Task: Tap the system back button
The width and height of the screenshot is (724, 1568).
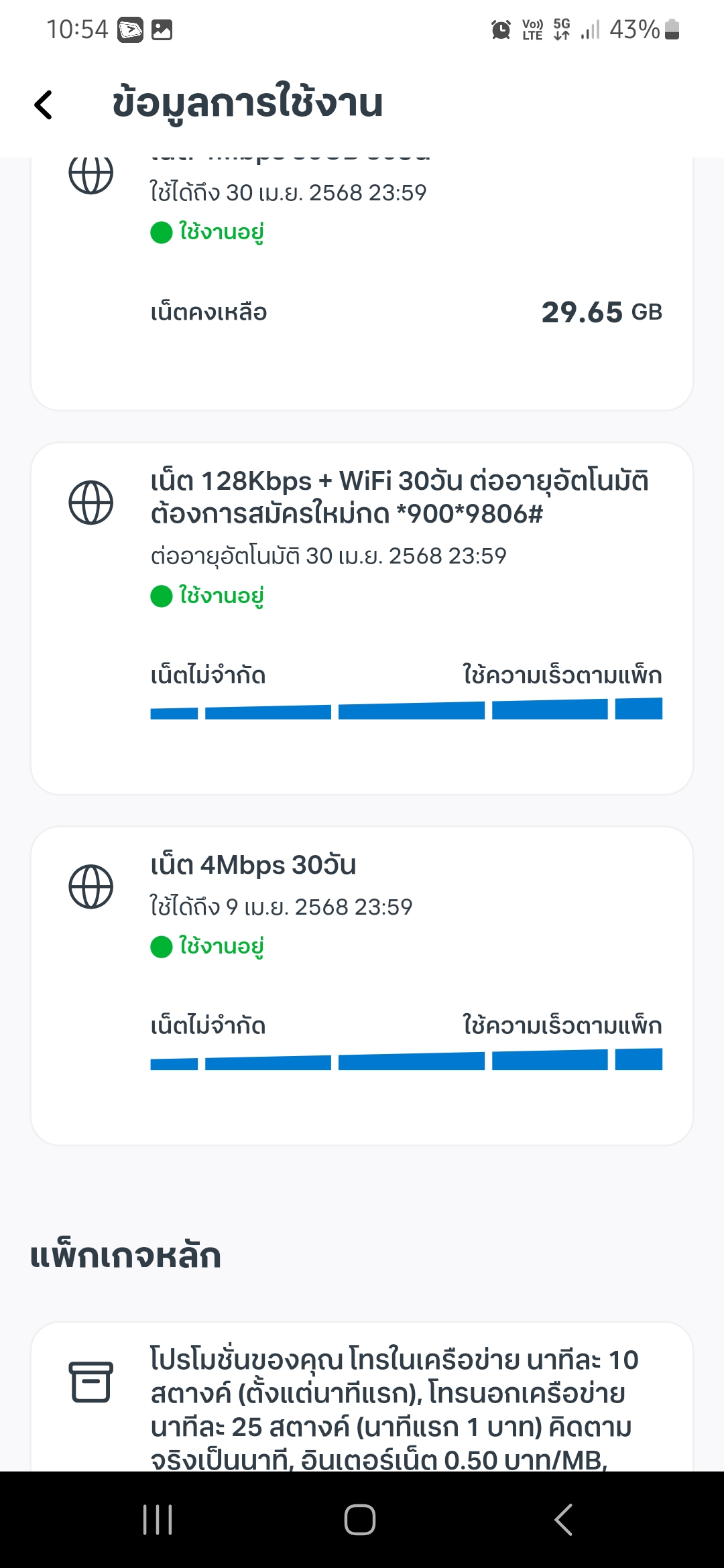Action: [x=564, y=1520]
